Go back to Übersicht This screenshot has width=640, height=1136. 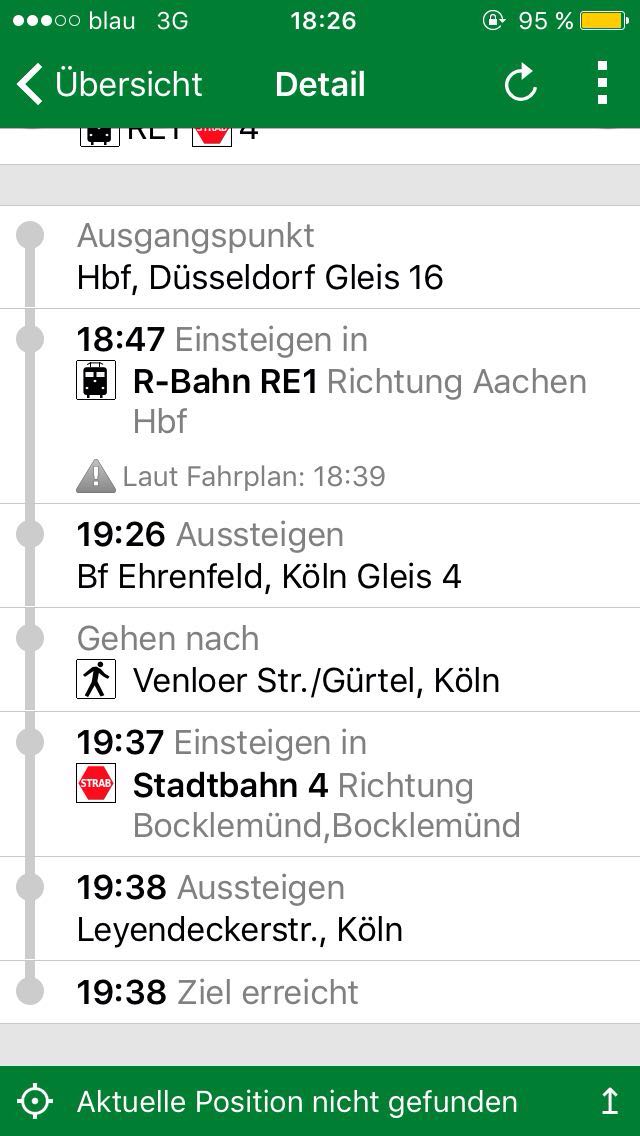pos(110,85)
